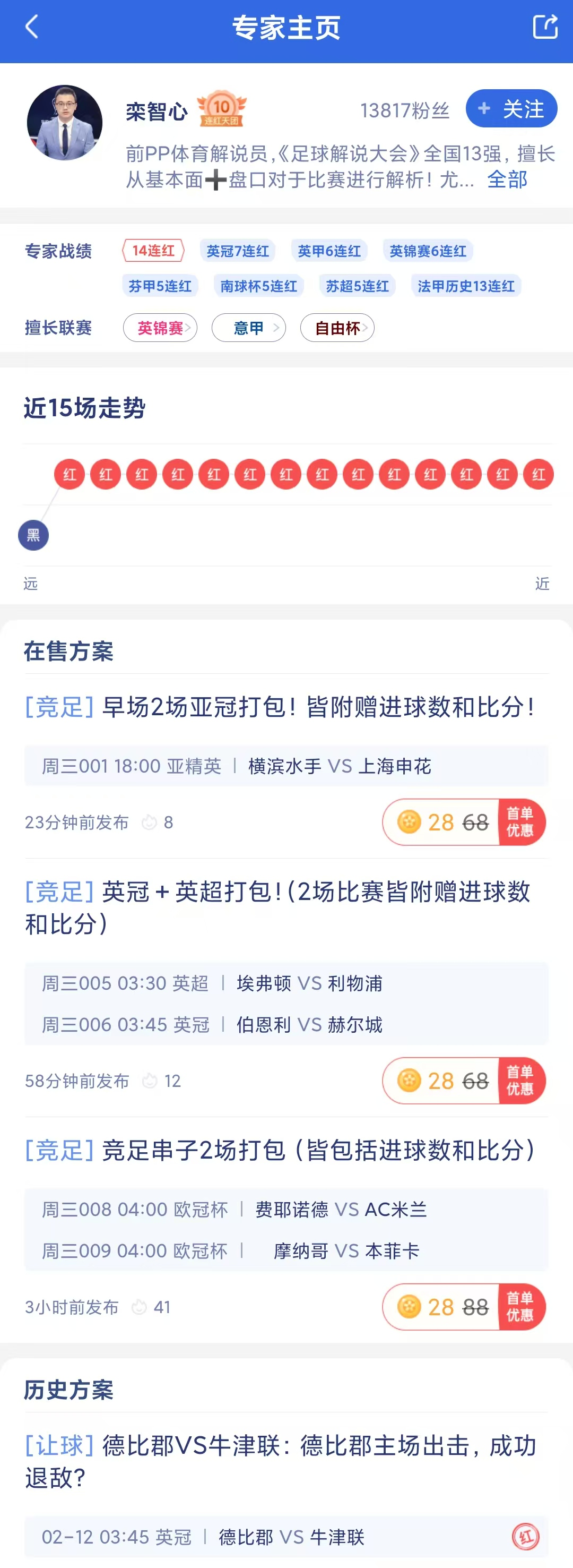Go back using the top-left arrow

(32, 28)
